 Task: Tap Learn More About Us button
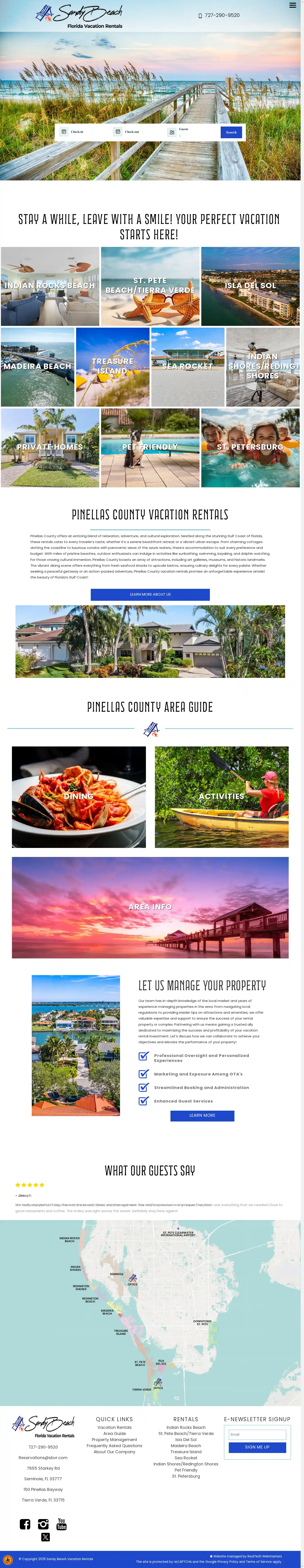click(x=150, y=595)
